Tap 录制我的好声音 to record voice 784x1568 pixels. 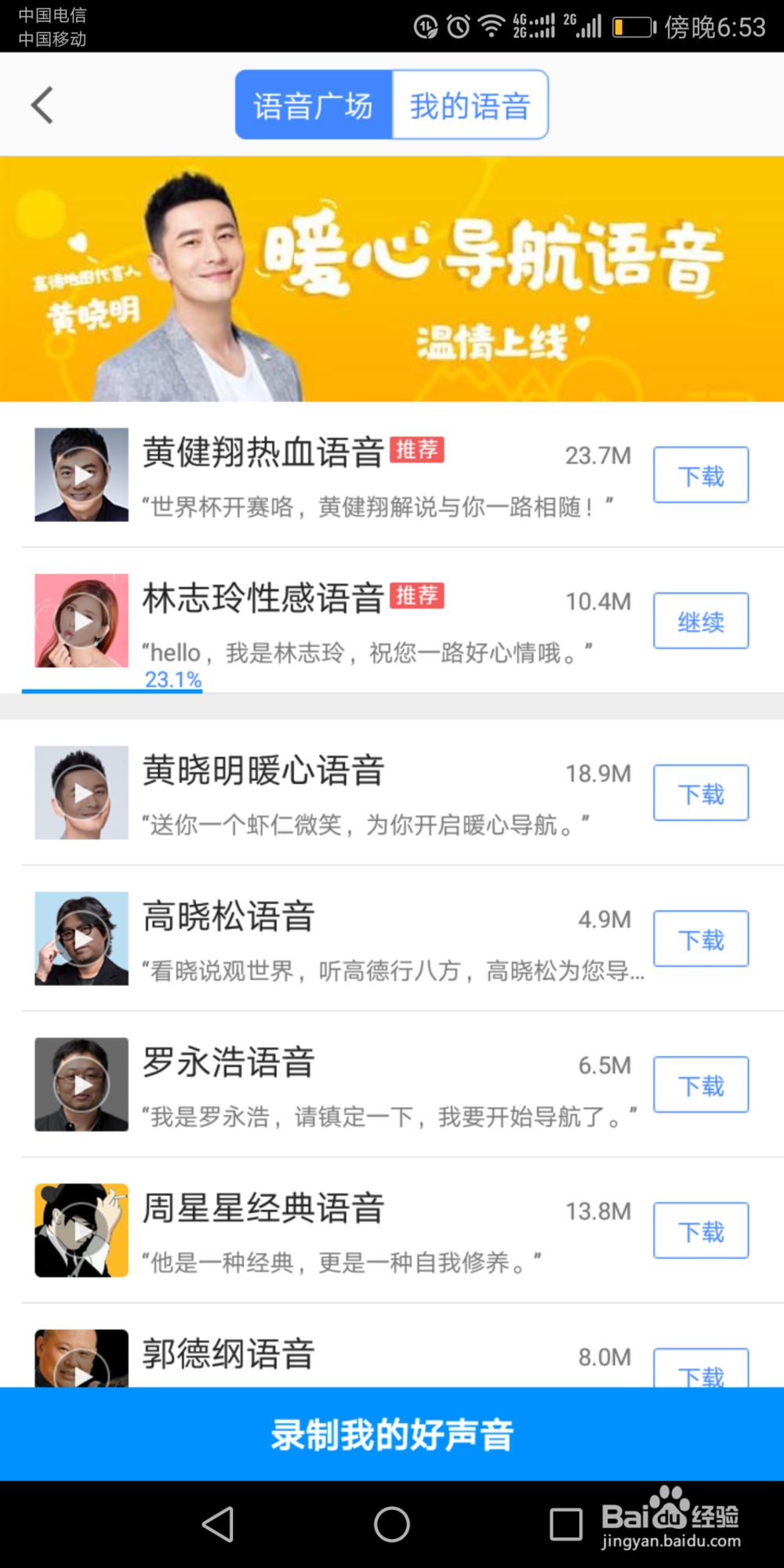[392, 1435]
